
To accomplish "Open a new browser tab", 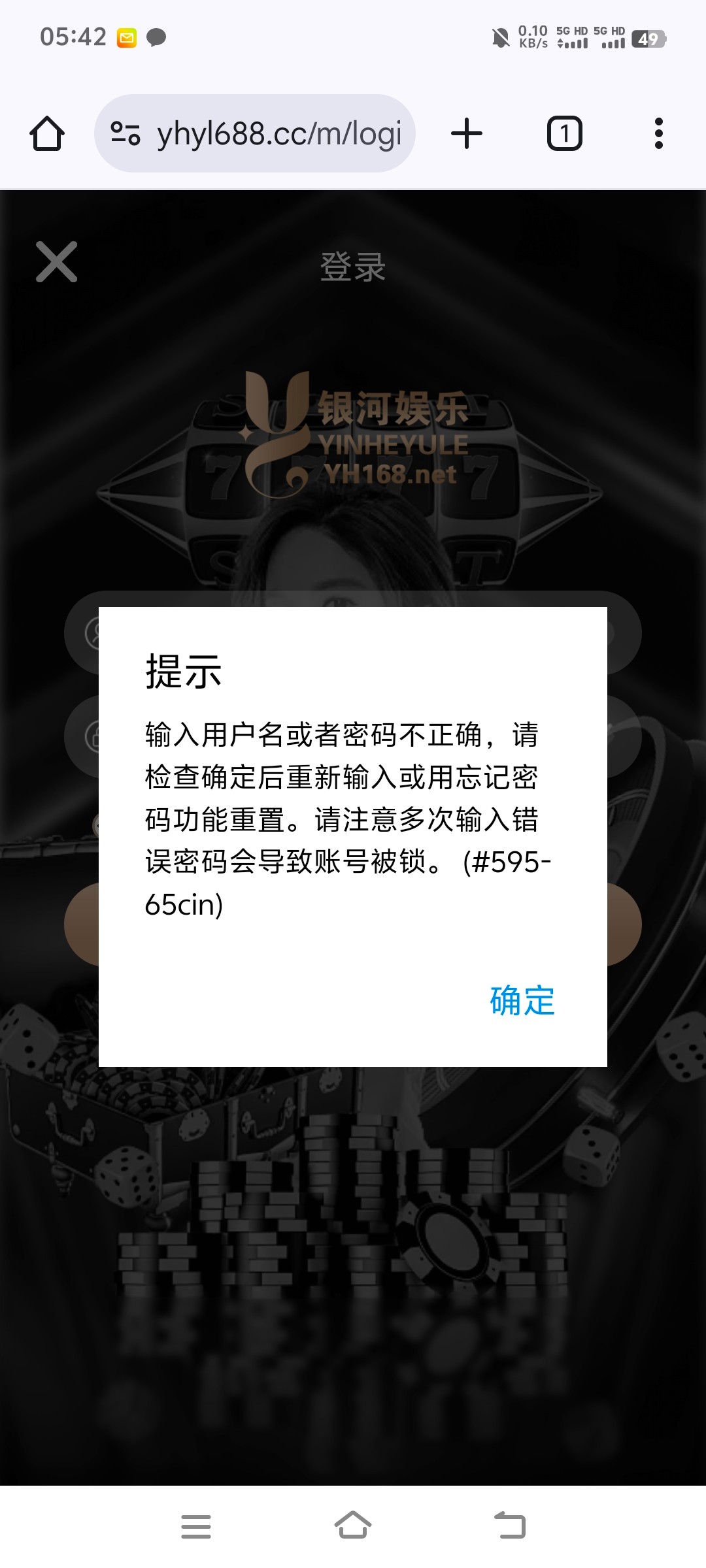I will (467, 134).
